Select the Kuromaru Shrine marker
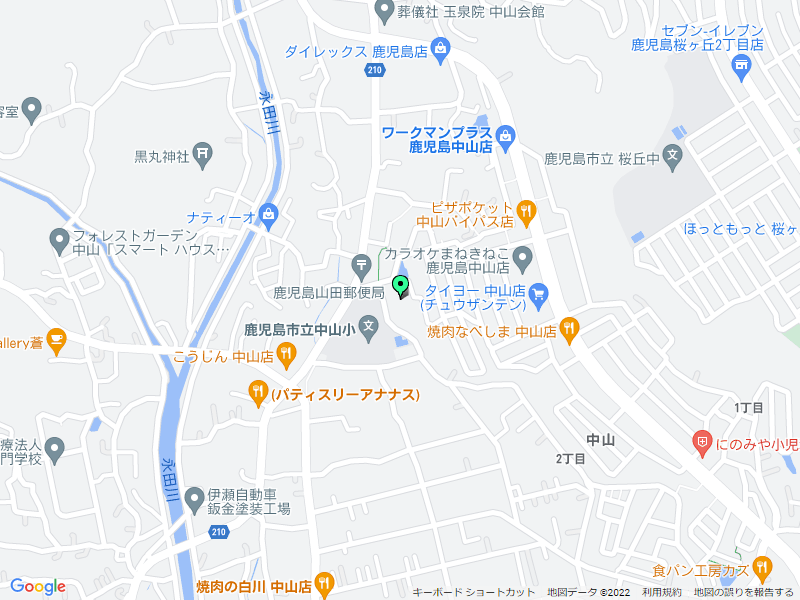The height and width of the screenshot is (600, 800). [204, 153]
